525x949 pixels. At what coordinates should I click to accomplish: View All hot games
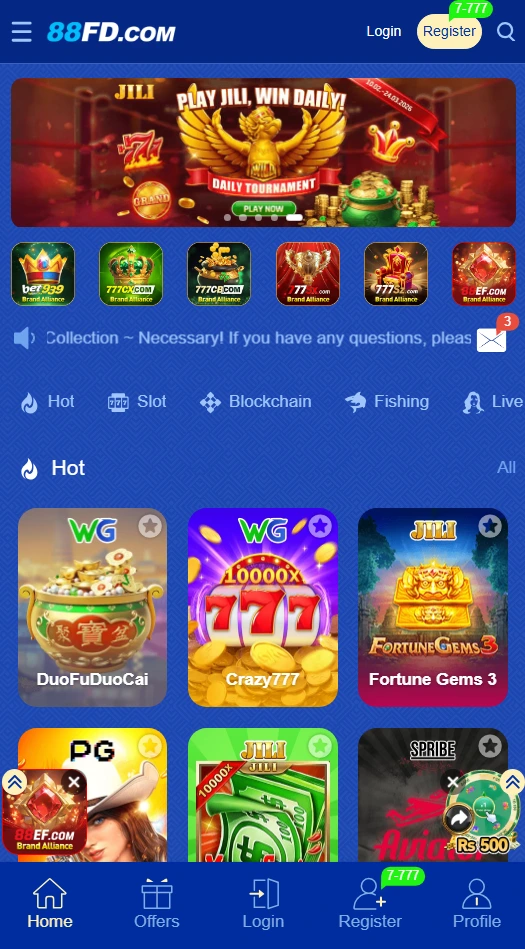(506, 467)
